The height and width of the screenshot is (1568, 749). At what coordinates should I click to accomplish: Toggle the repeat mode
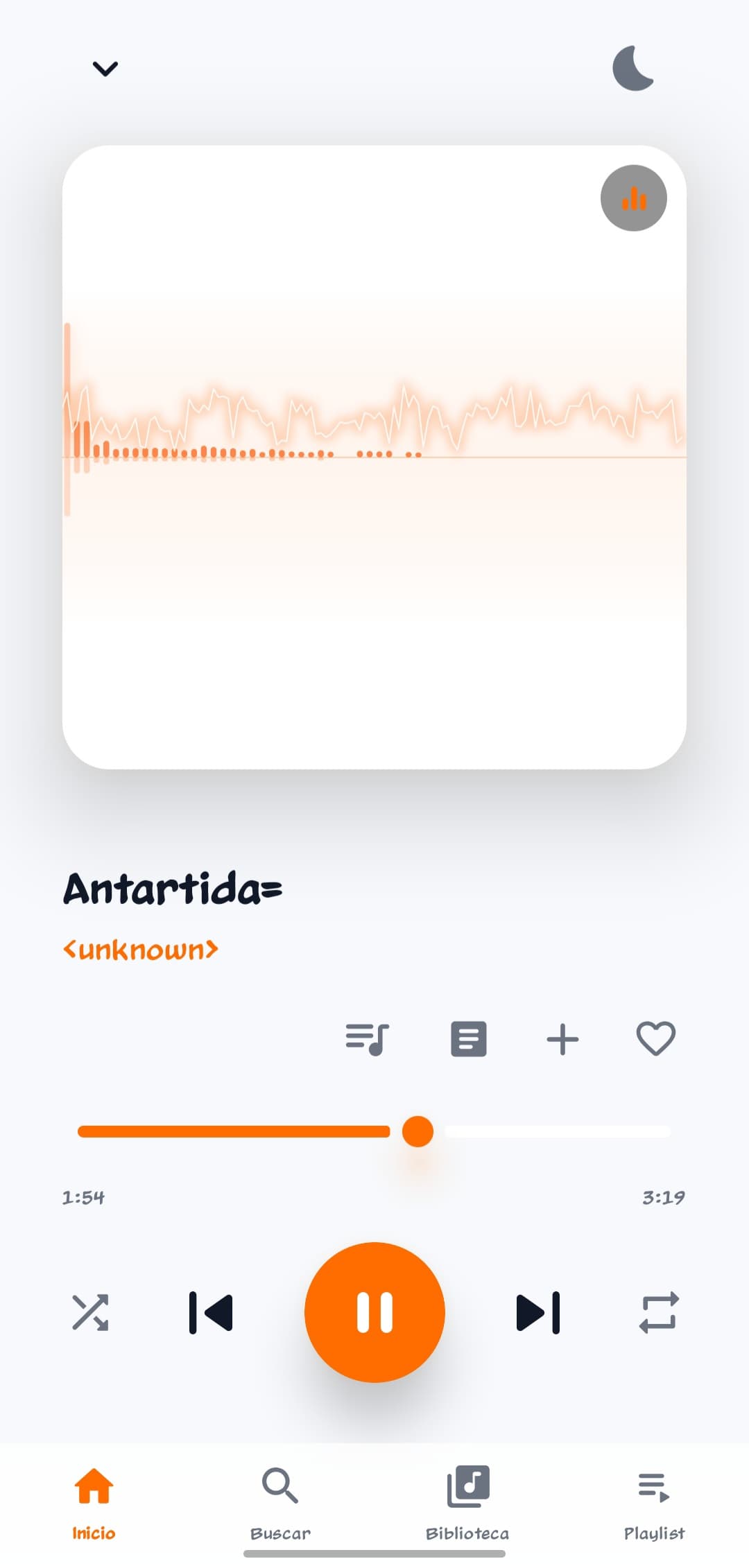(x=658, y=1312)
